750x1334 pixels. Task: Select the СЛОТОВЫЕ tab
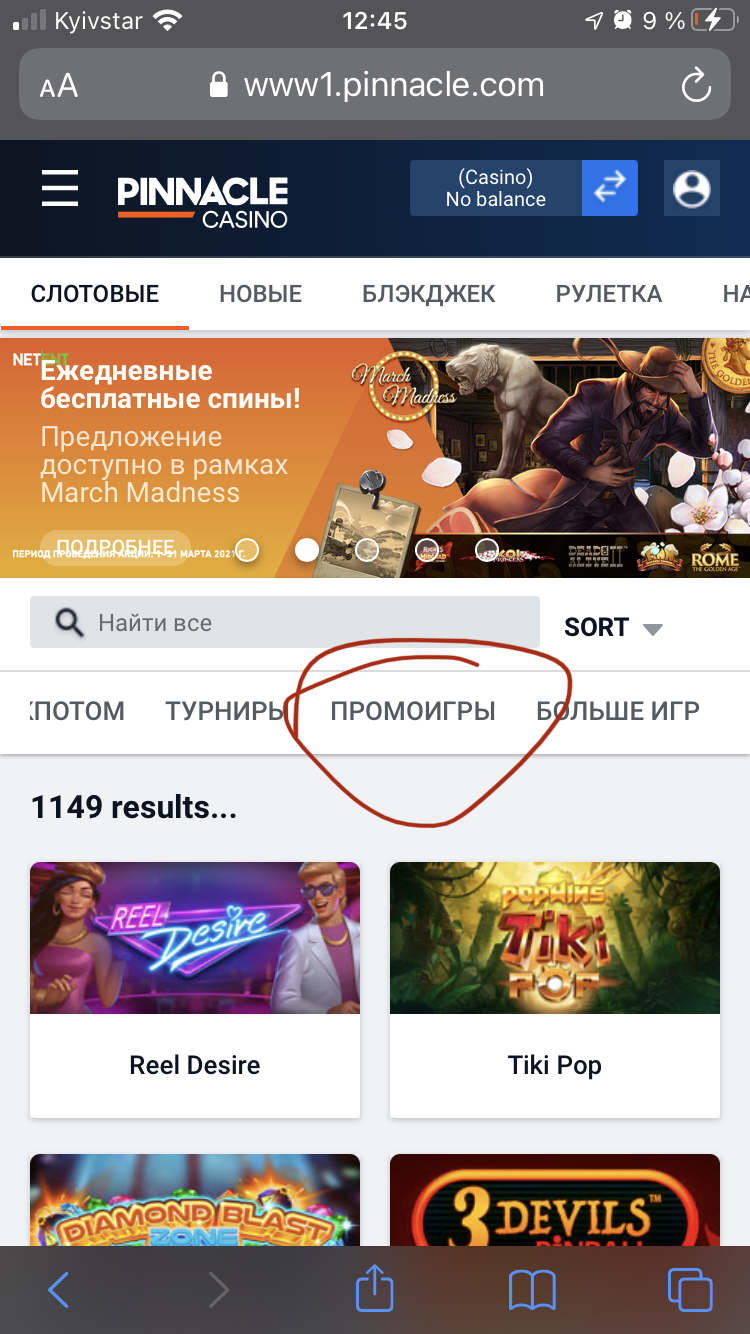(95, 294)
